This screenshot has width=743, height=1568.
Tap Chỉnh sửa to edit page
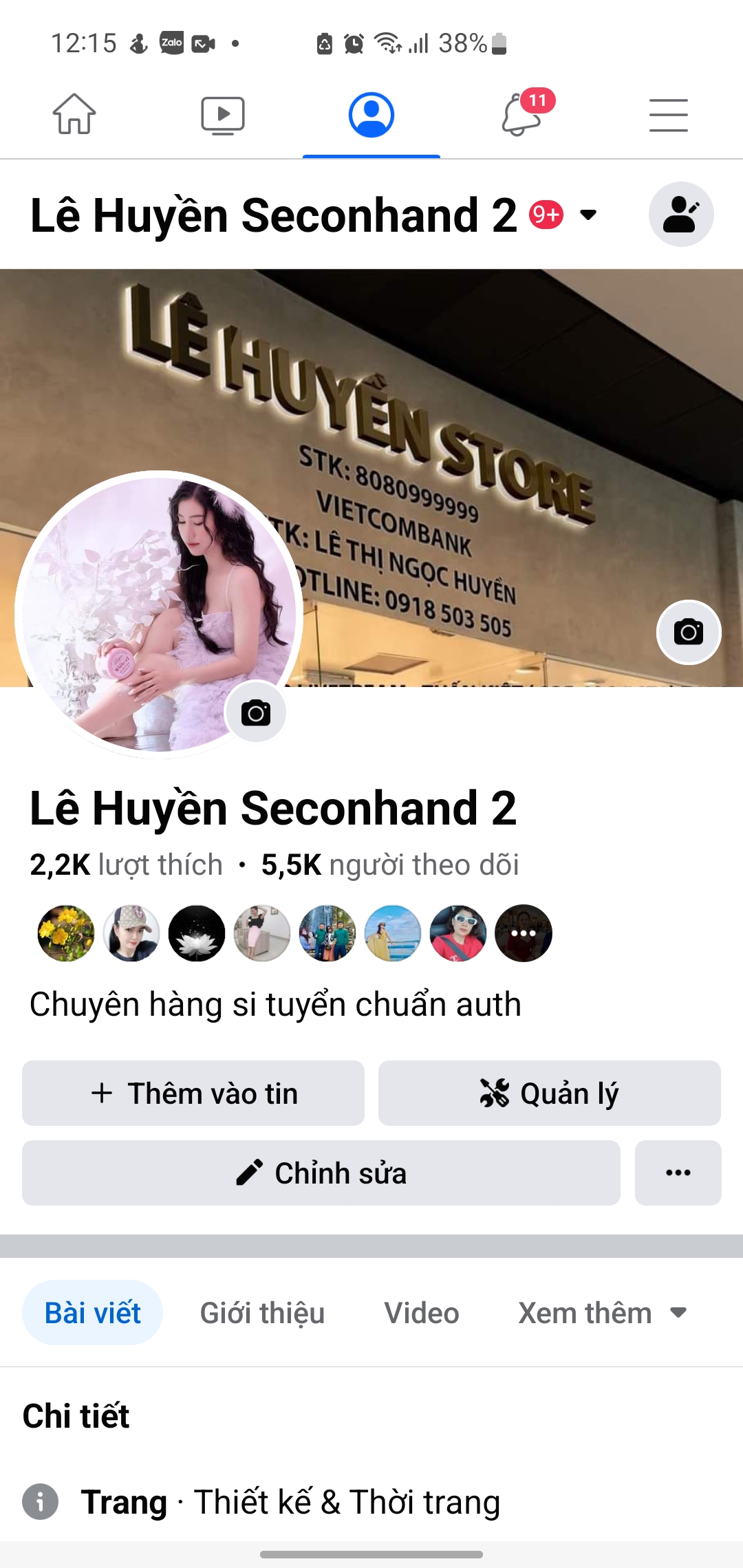(x=321, y=1173)
